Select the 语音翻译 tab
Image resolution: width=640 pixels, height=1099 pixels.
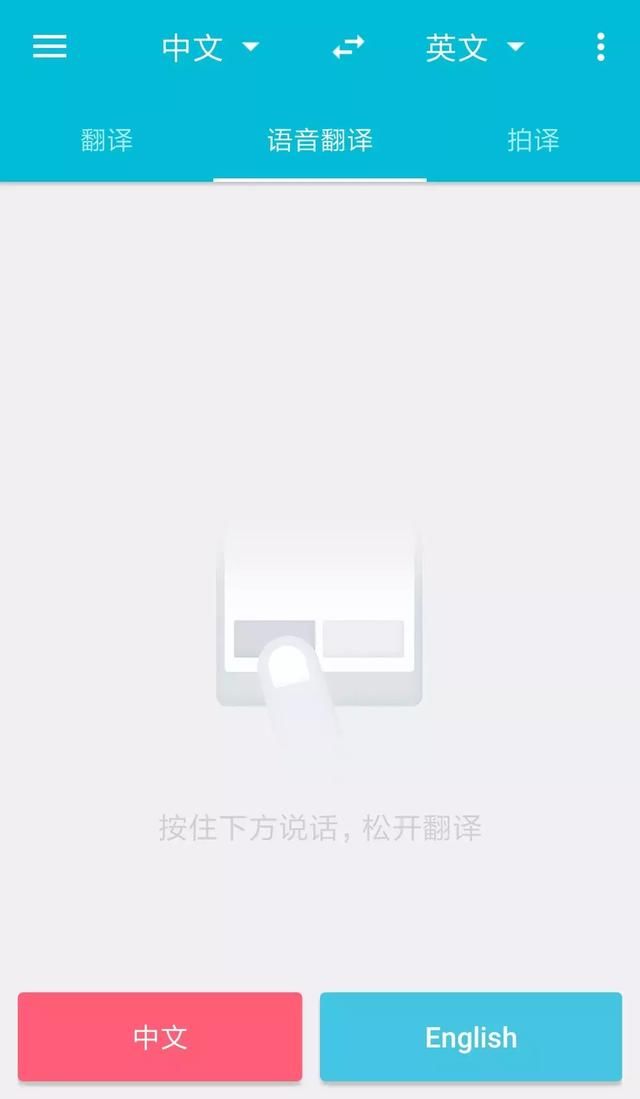pos(320,140)
